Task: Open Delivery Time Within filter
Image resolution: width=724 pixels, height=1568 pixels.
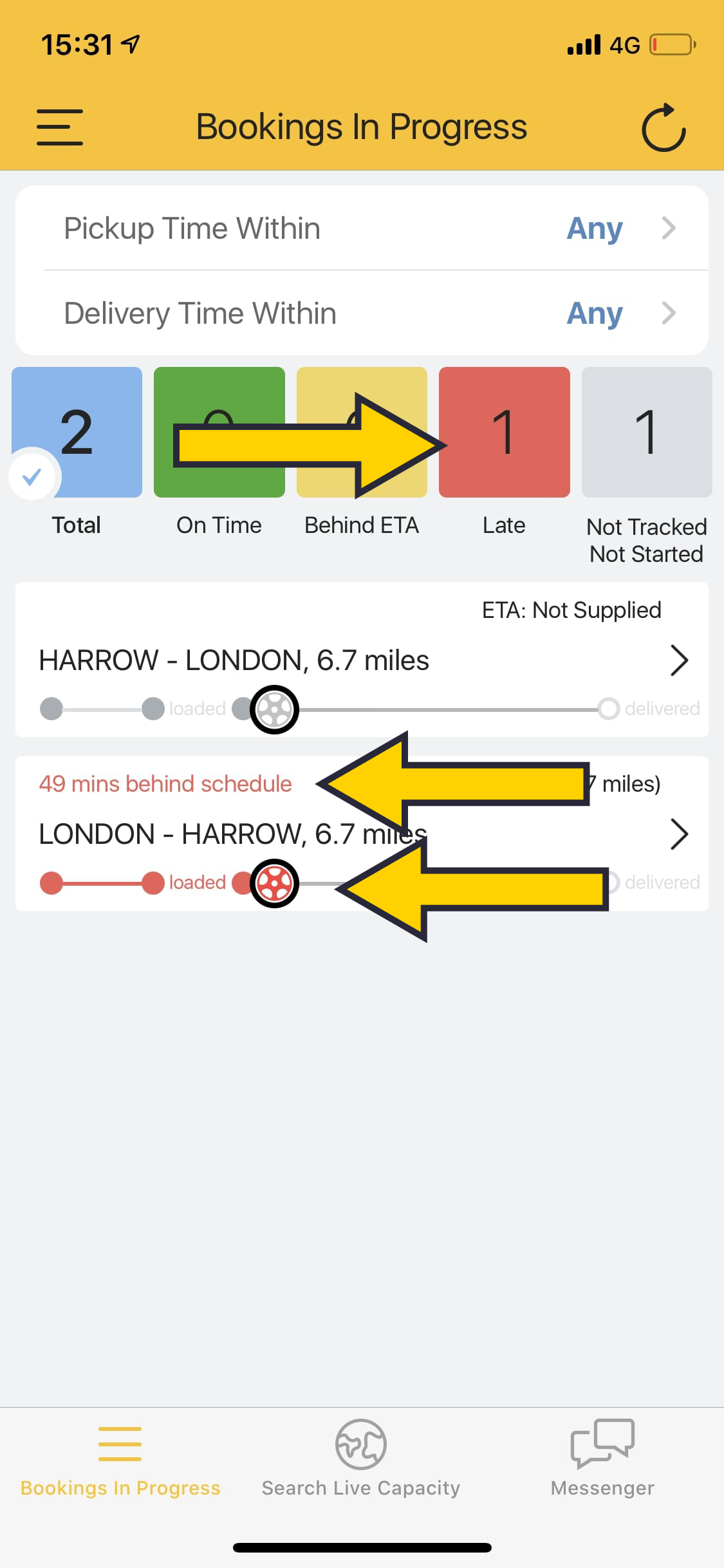Action: (x=362, y=313)
